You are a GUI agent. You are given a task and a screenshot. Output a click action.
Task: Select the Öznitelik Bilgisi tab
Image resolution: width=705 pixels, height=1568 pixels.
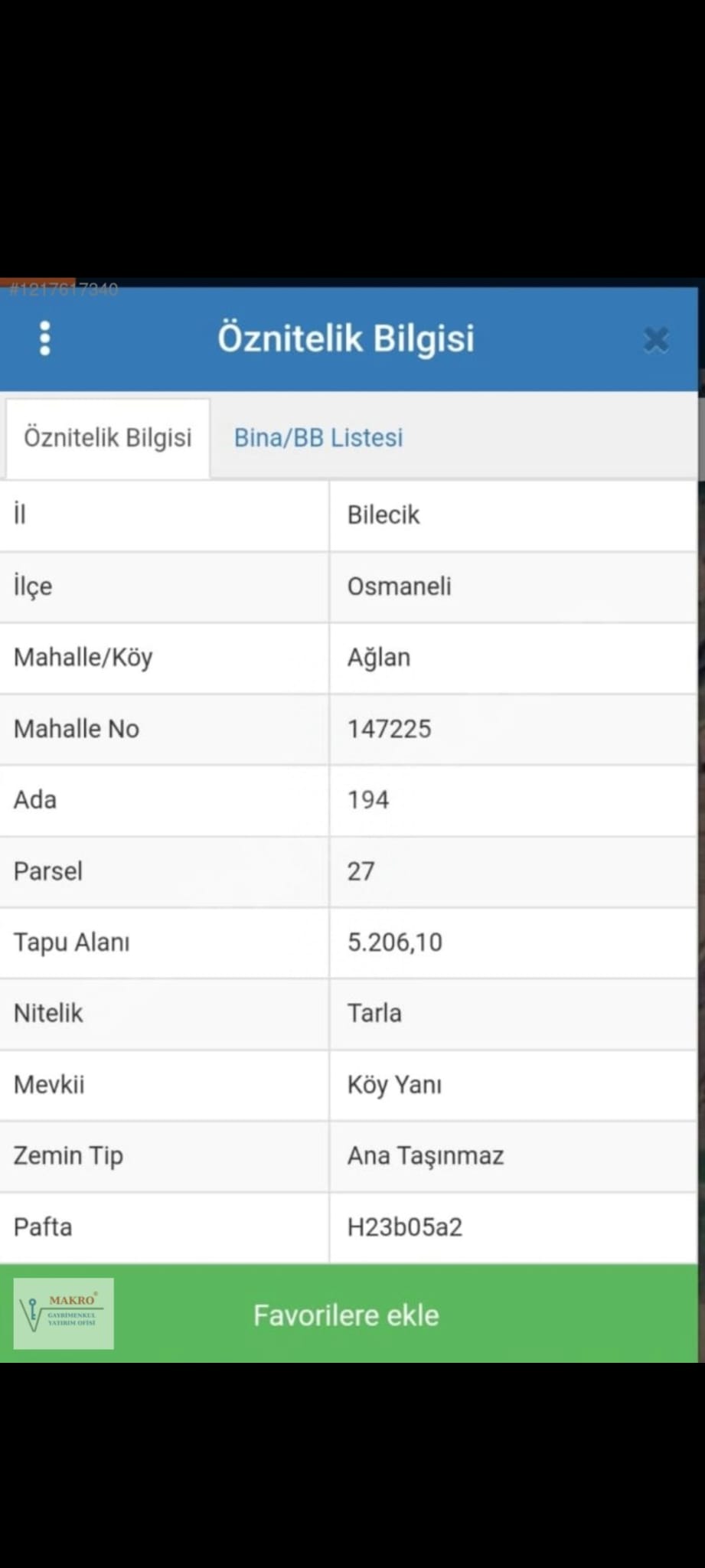(x=108, y=438)
